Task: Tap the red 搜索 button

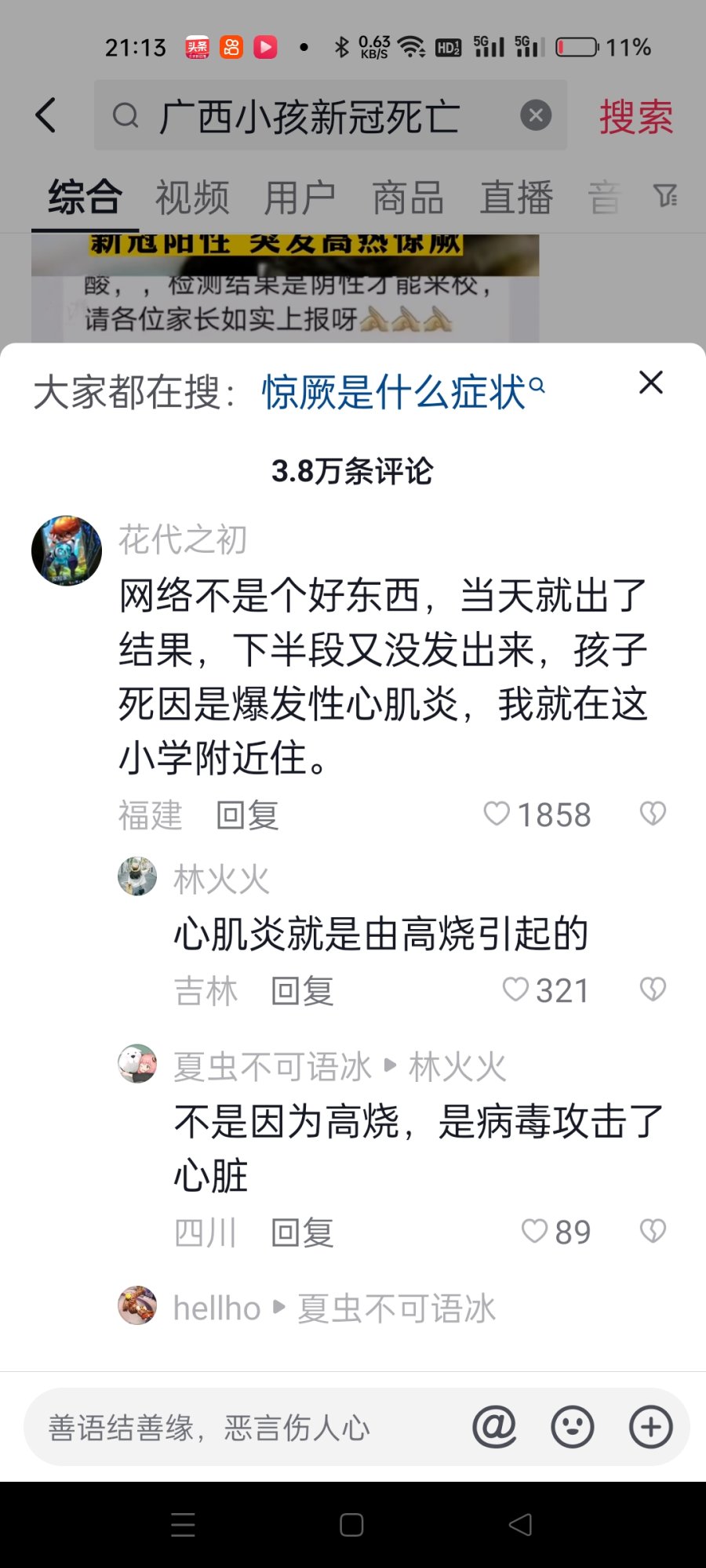Action: (x=635, y=117)
